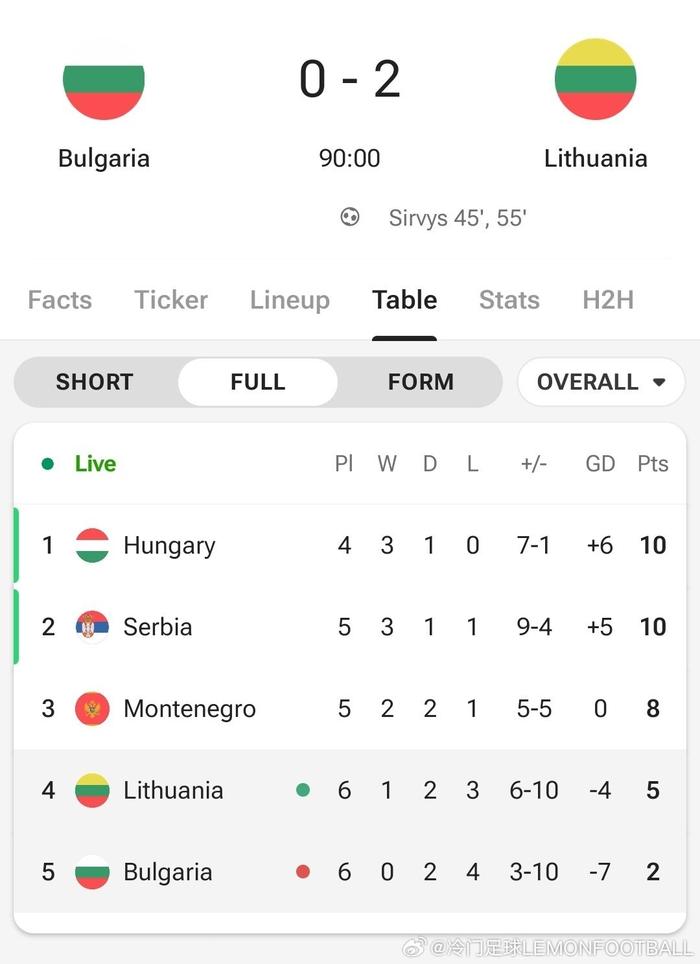
Task: Expand the OVERALL dropdown
Action: [601, 382]
